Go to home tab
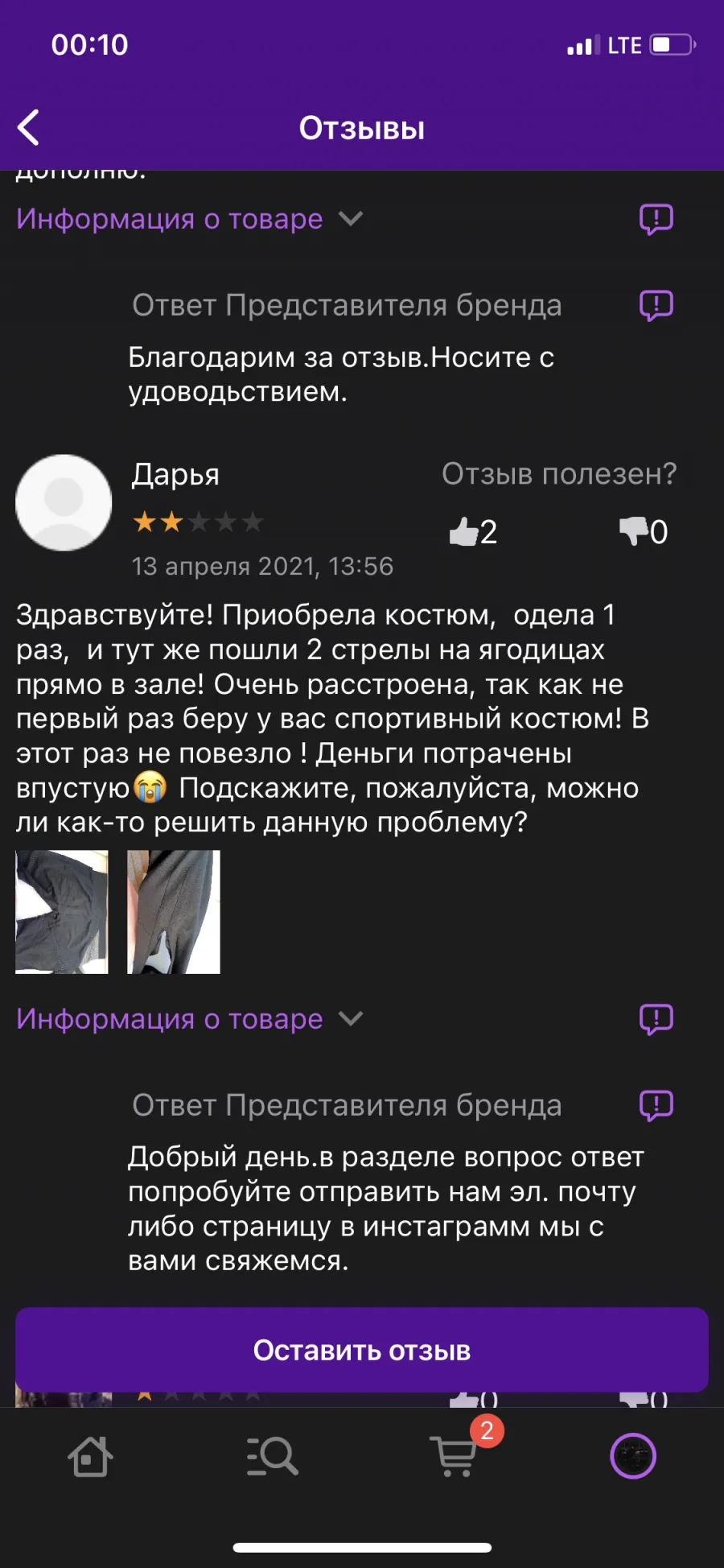Image resolution: width=724 pixels, height=1568 pixels. (90, 1456)
